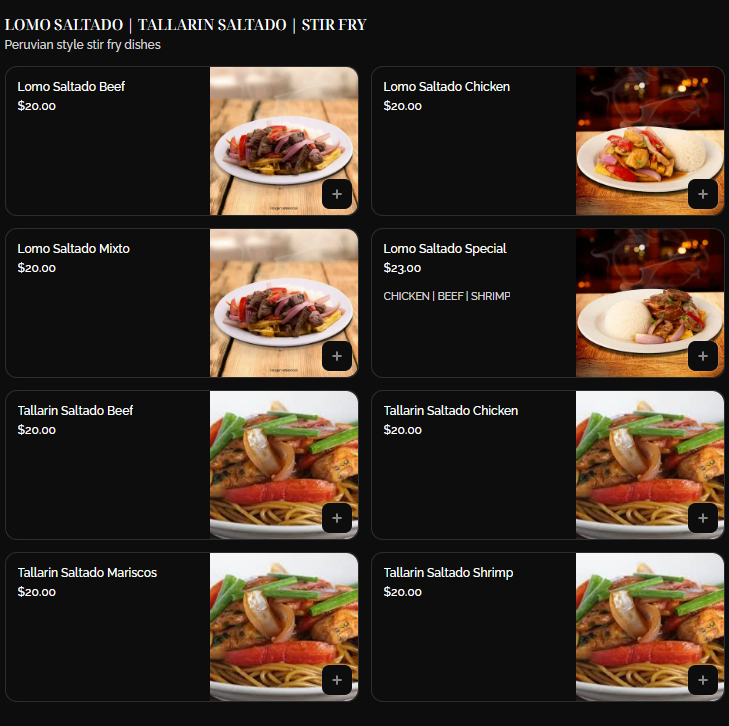
Task: Add Tallarin Saltado Shrimp to the order
Action: pos(703,680)
